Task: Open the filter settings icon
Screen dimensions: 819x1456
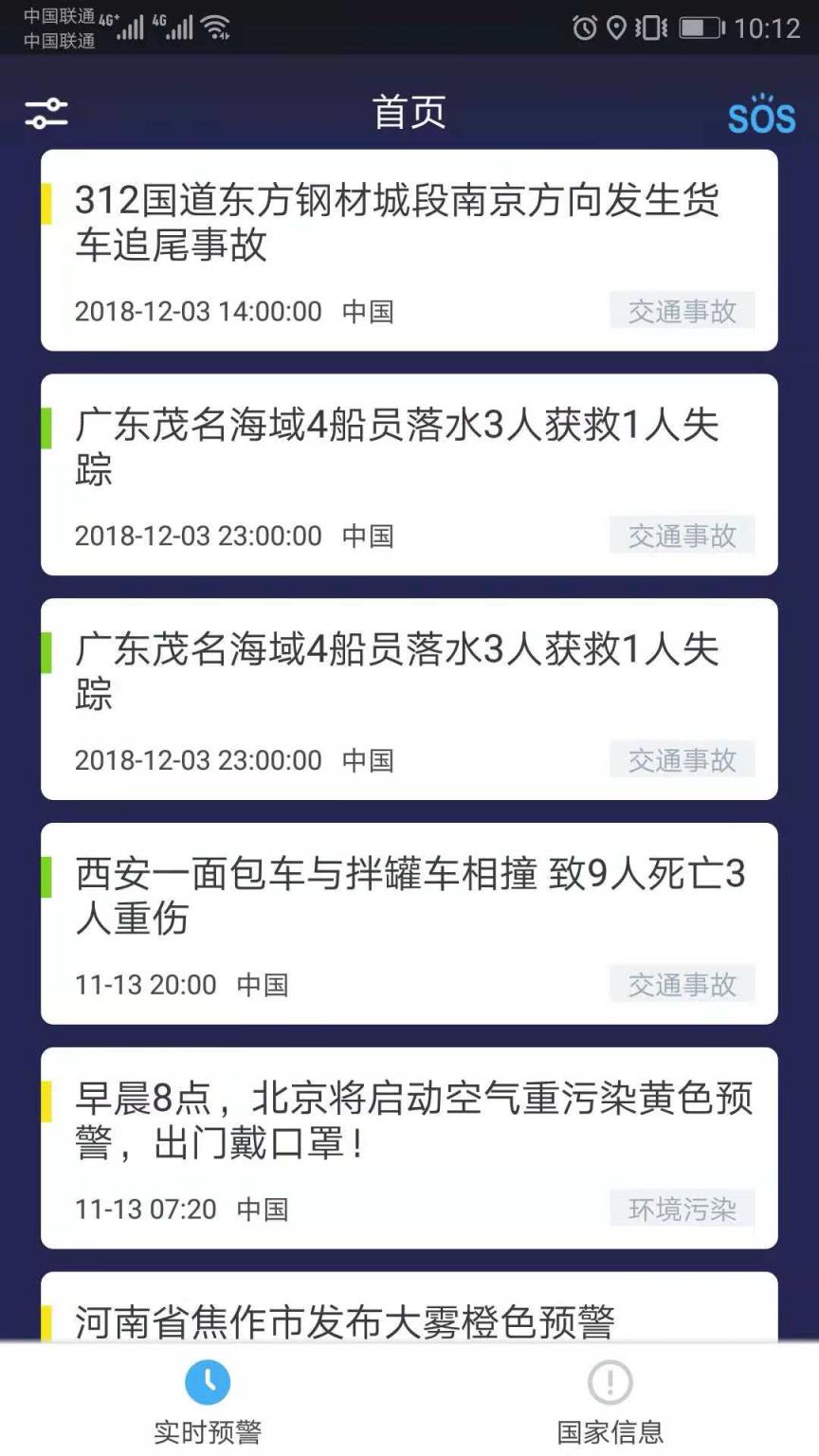Action: (45, 113)
